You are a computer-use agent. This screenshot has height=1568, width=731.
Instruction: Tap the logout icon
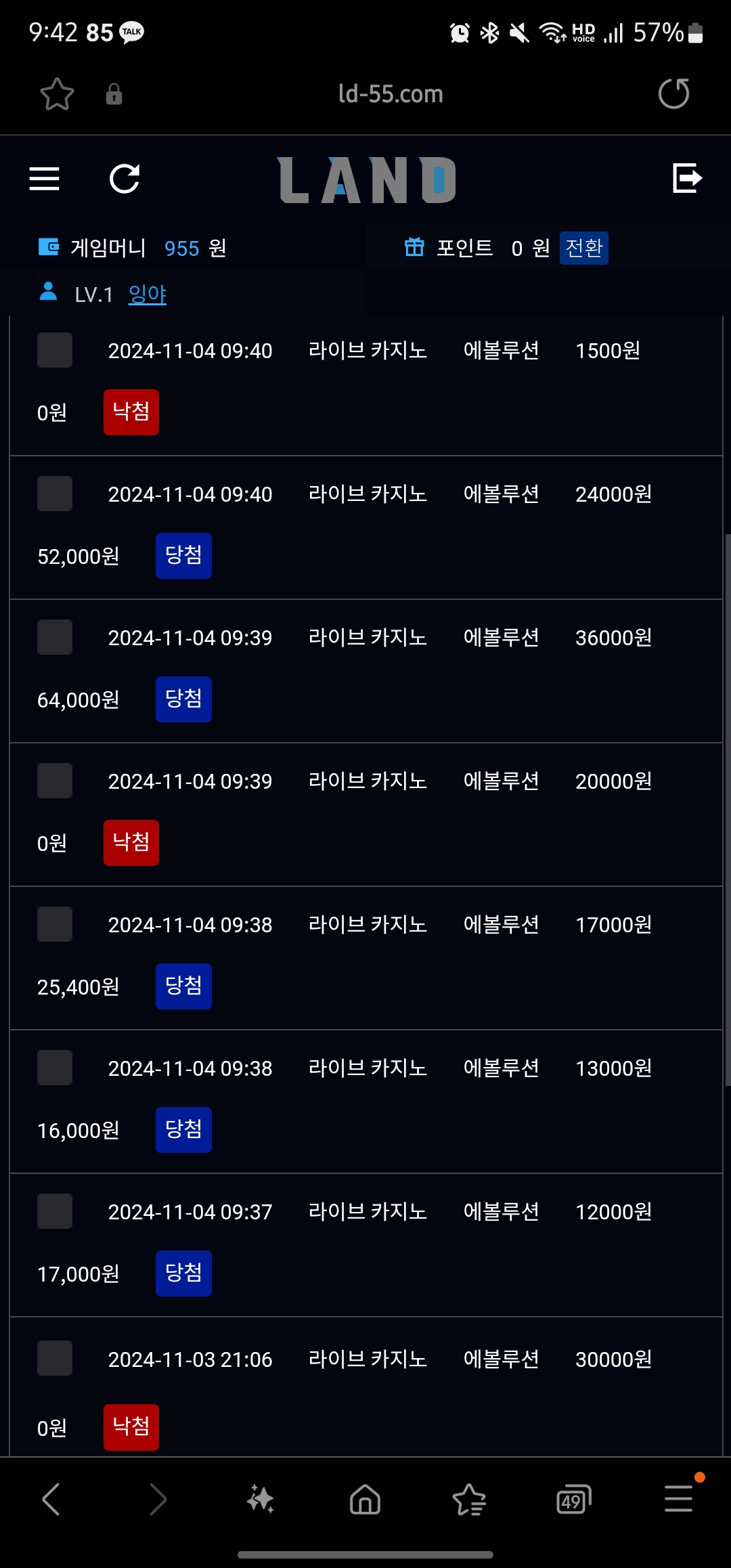click(x=687, y=178)
